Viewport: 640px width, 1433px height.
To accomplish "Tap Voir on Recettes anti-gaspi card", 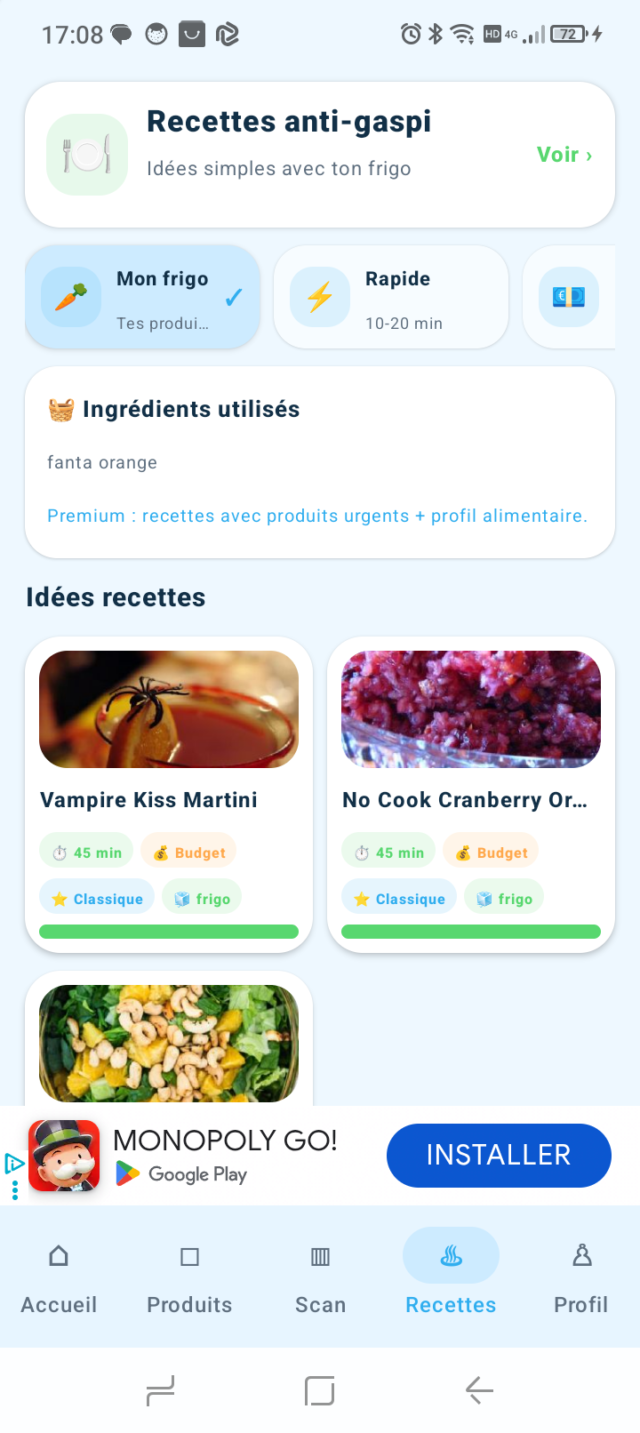I will 564,155.
